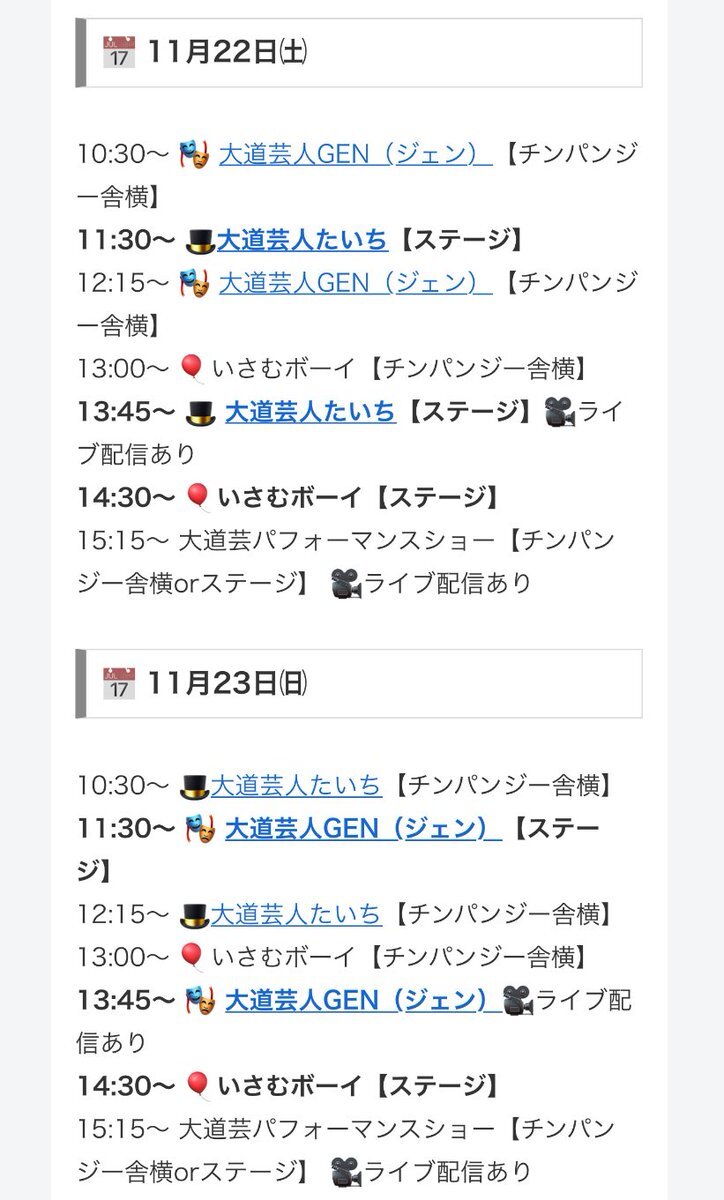
Task: Tap the 大道芸人GEN link at 12:15 on 11月22日
Action: (x=354, y=283)
